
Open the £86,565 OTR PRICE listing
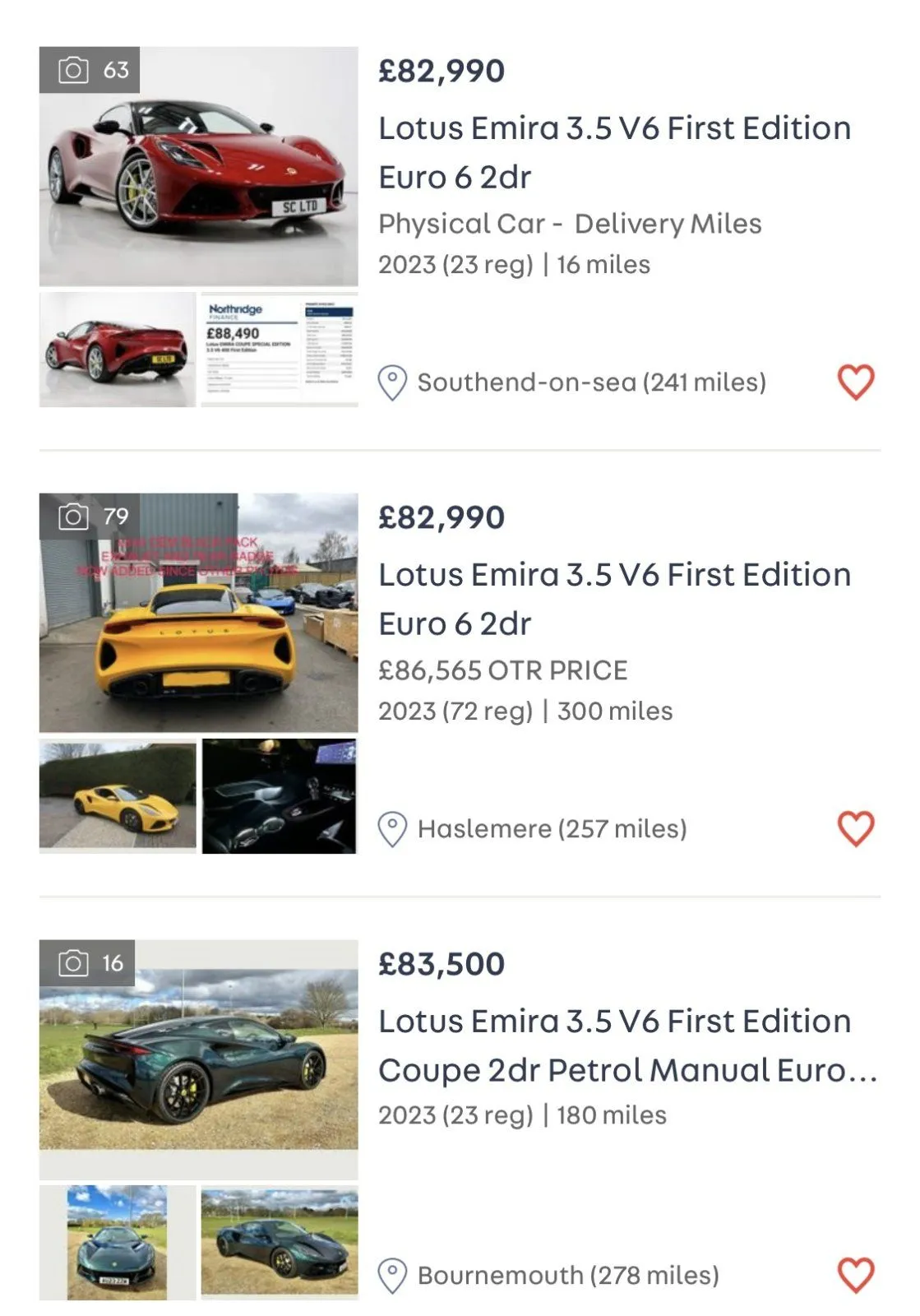[614, 599]
